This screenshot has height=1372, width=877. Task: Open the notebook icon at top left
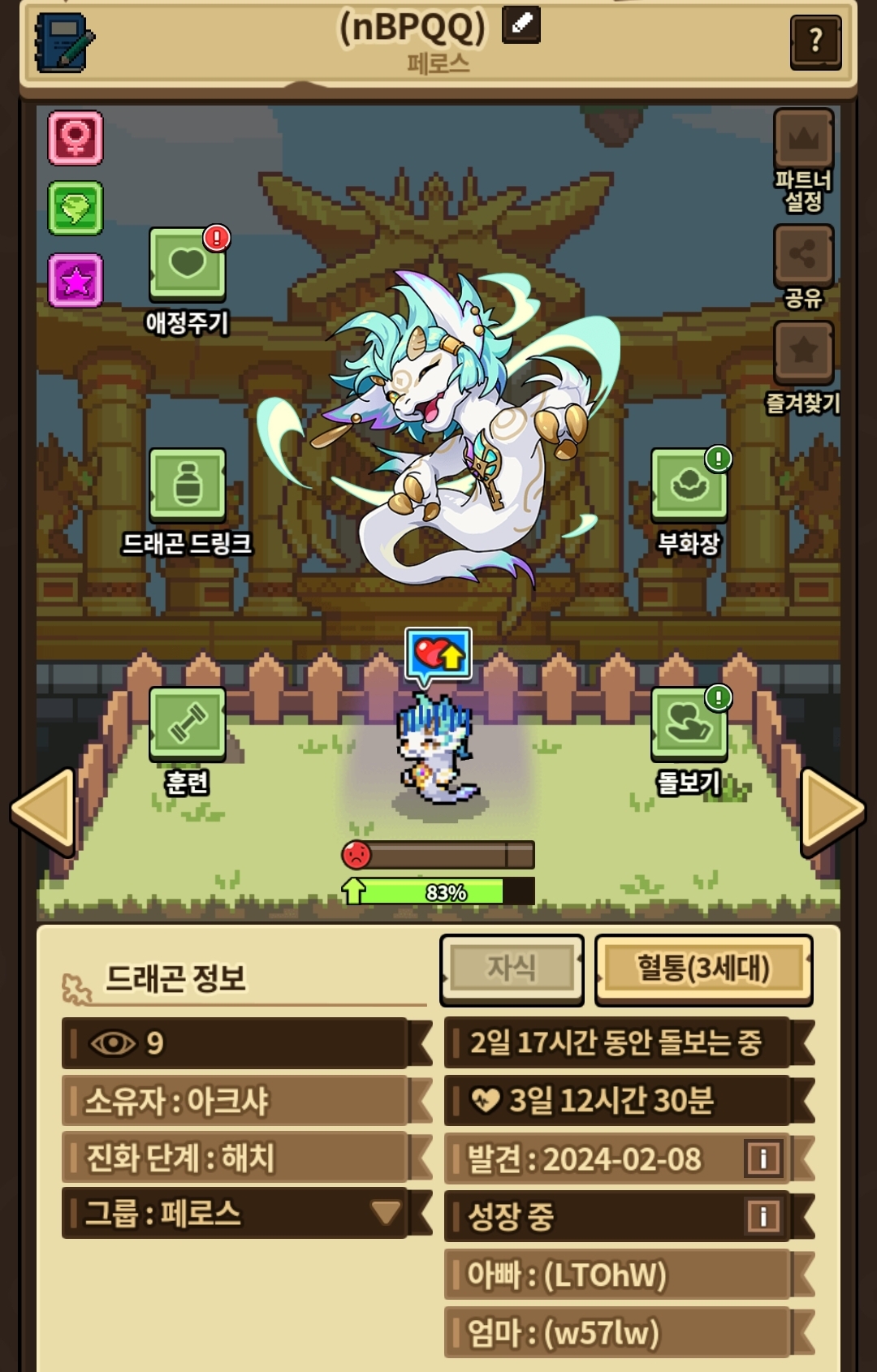[x=63, y=43]
